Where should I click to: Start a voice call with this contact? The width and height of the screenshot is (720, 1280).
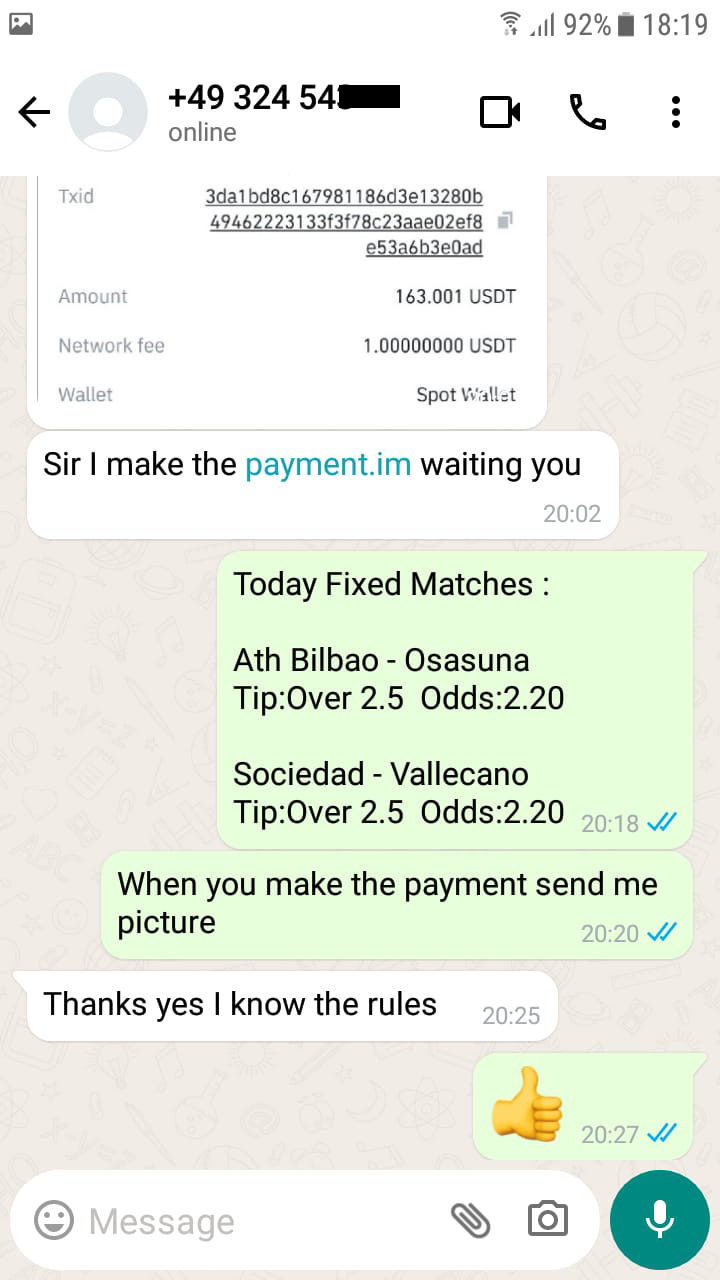click(x=588, y=112)
